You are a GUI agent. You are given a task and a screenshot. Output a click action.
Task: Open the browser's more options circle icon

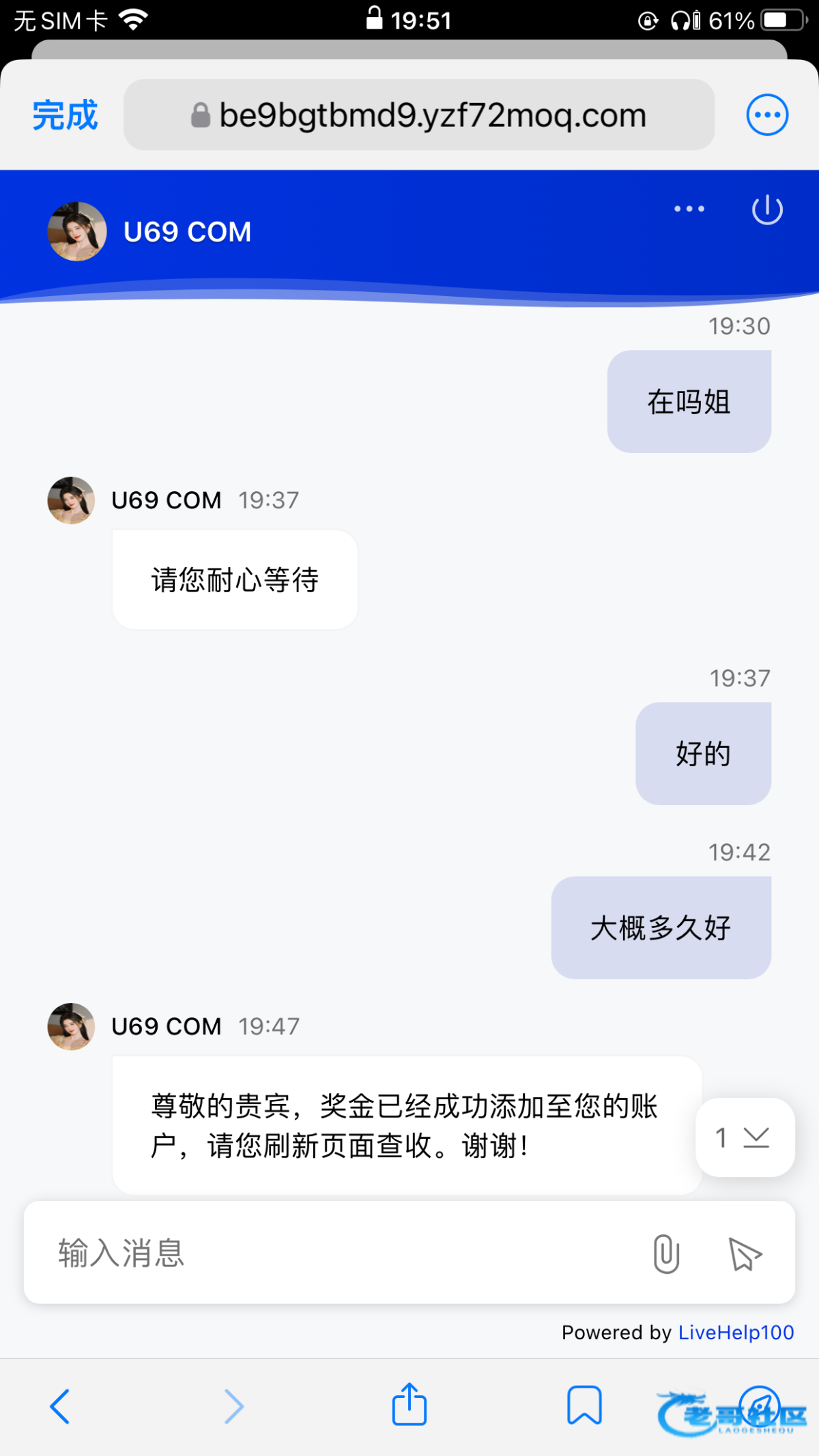(x=766, y=115)
